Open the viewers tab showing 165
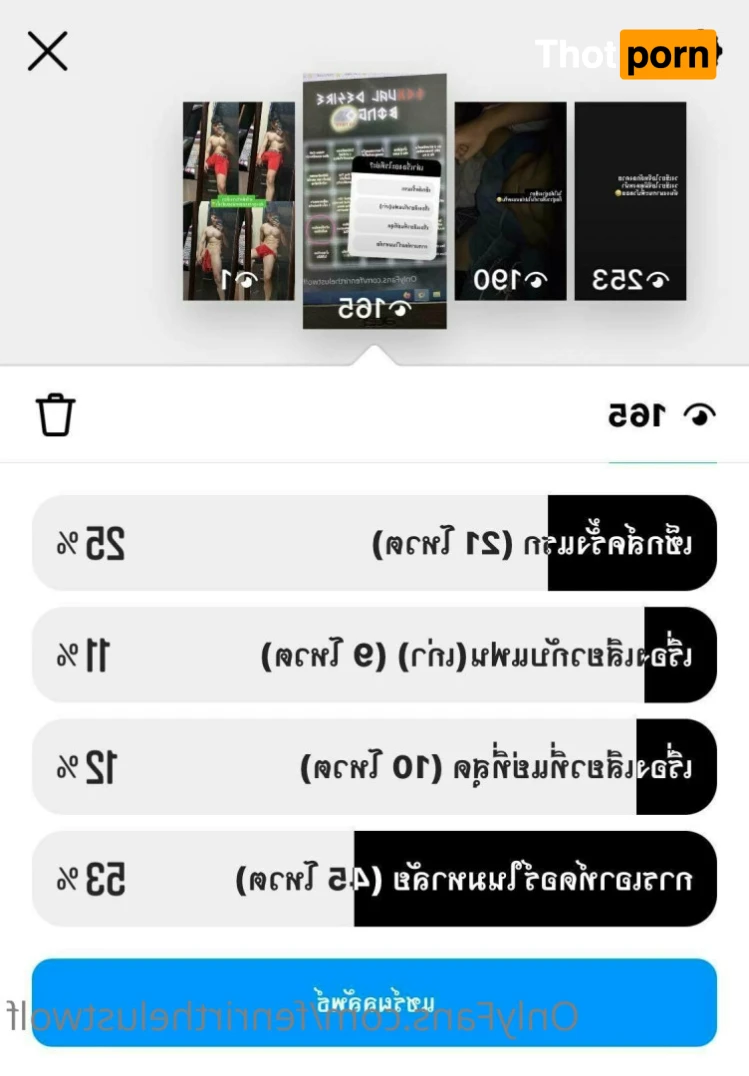The height and width of the screenshot is (1076, 749). (662, 415)
